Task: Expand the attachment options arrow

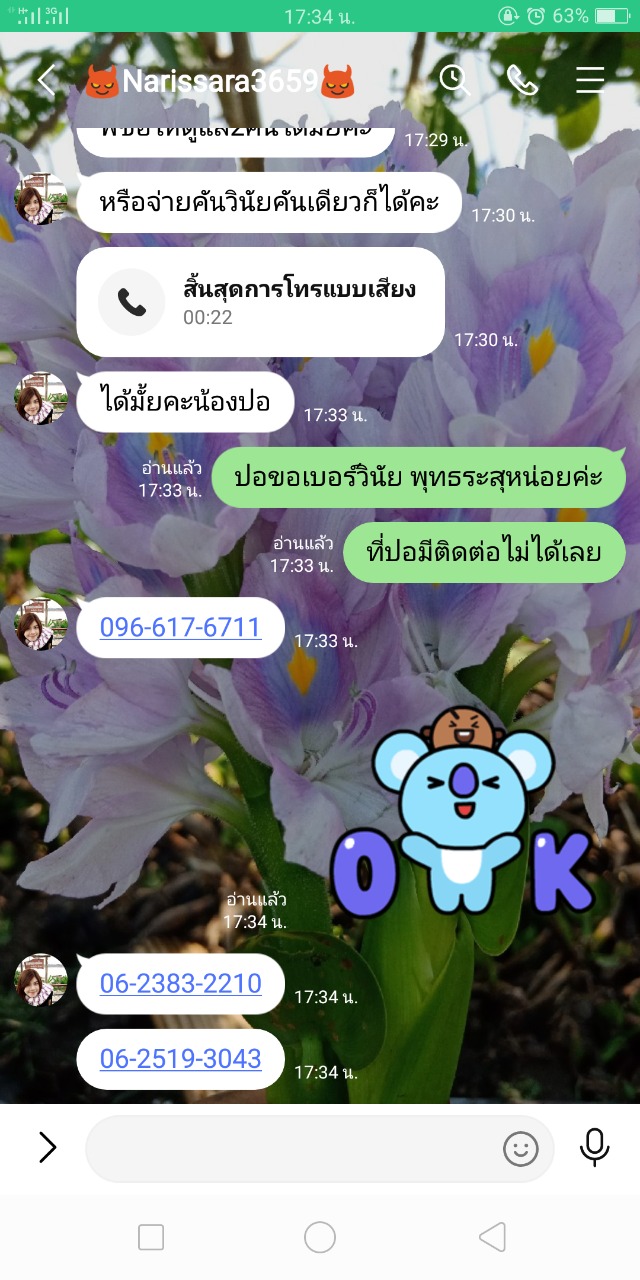Action: pyautogui.click(x=47, y=1148)
